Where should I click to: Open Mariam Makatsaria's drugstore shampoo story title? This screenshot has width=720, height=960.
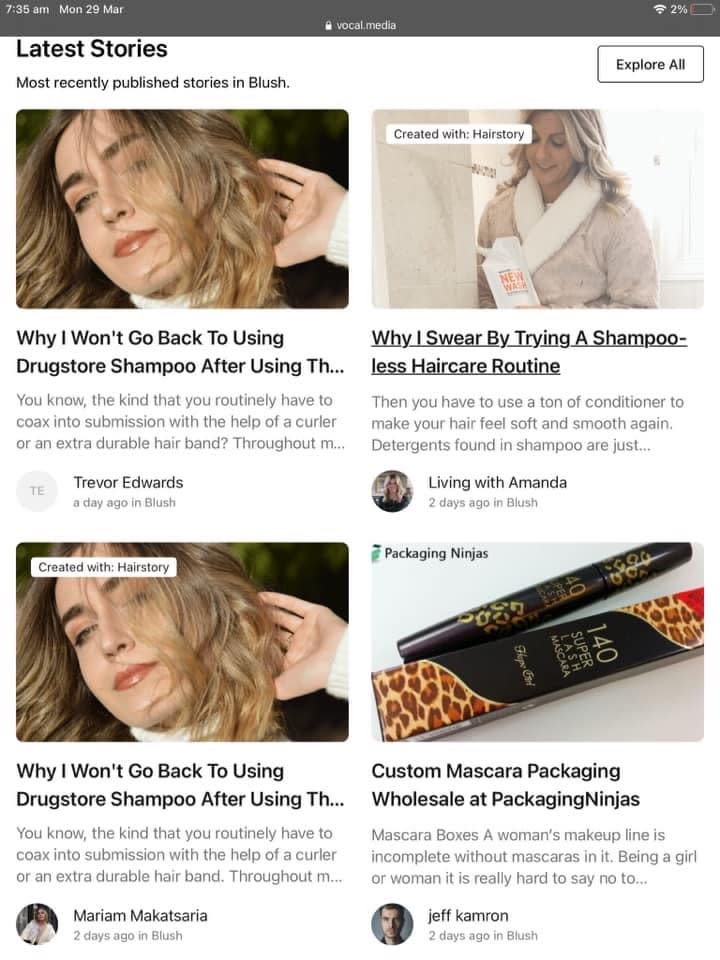[180, 785]
